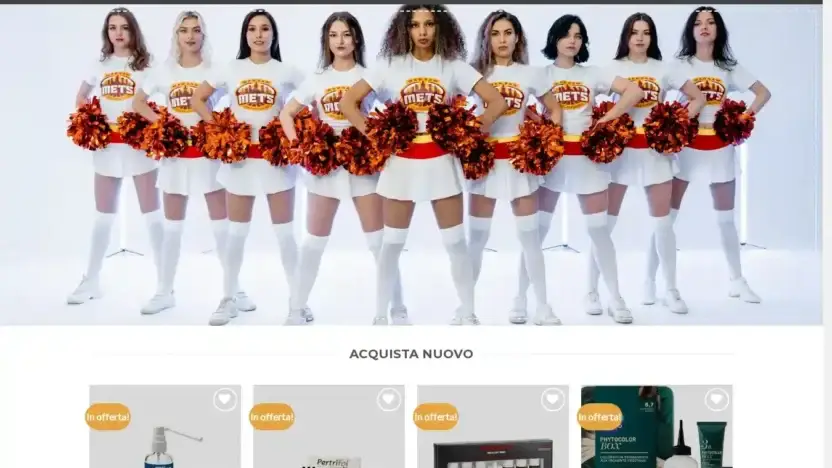Add the Phytocolor Box to wishlist

pyautogui.click(x=716, y=400)
